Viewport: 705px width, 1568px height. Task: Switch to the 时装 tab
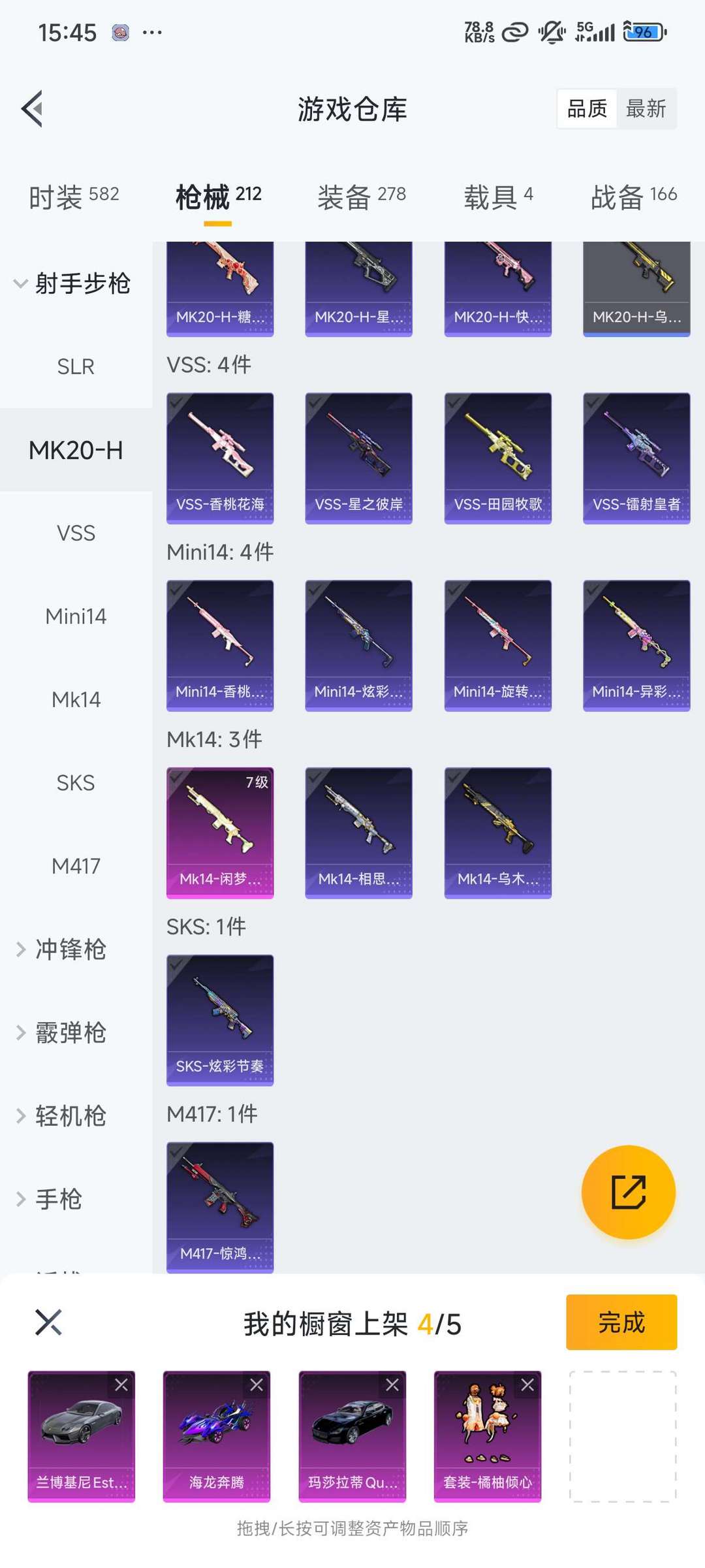[73, 197]
